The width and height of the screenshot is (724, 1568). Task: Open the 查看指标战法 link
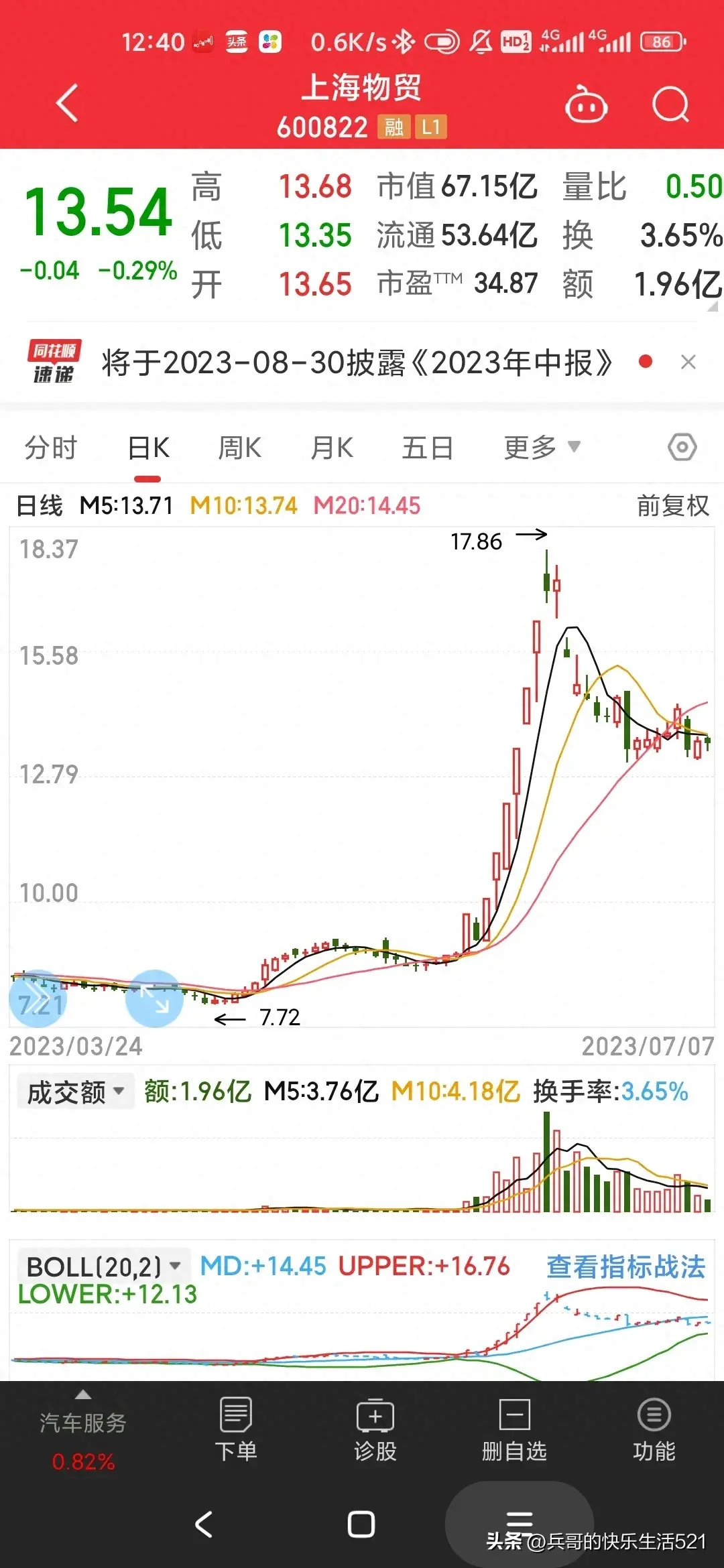pyautogui.click(x=625, y=1267)
